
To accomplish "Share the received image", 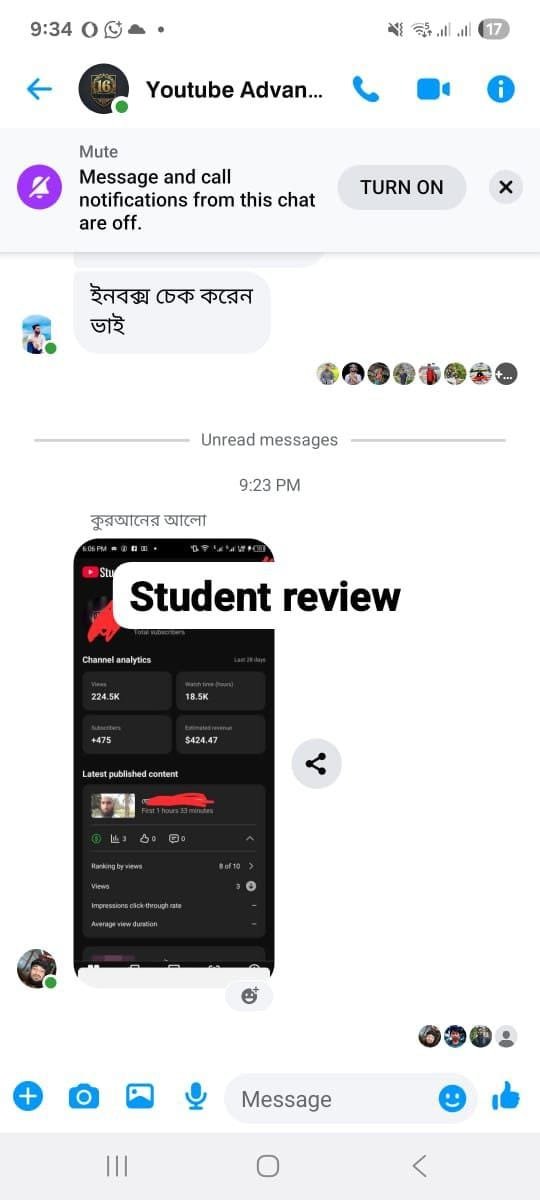I will coord(316,765).
